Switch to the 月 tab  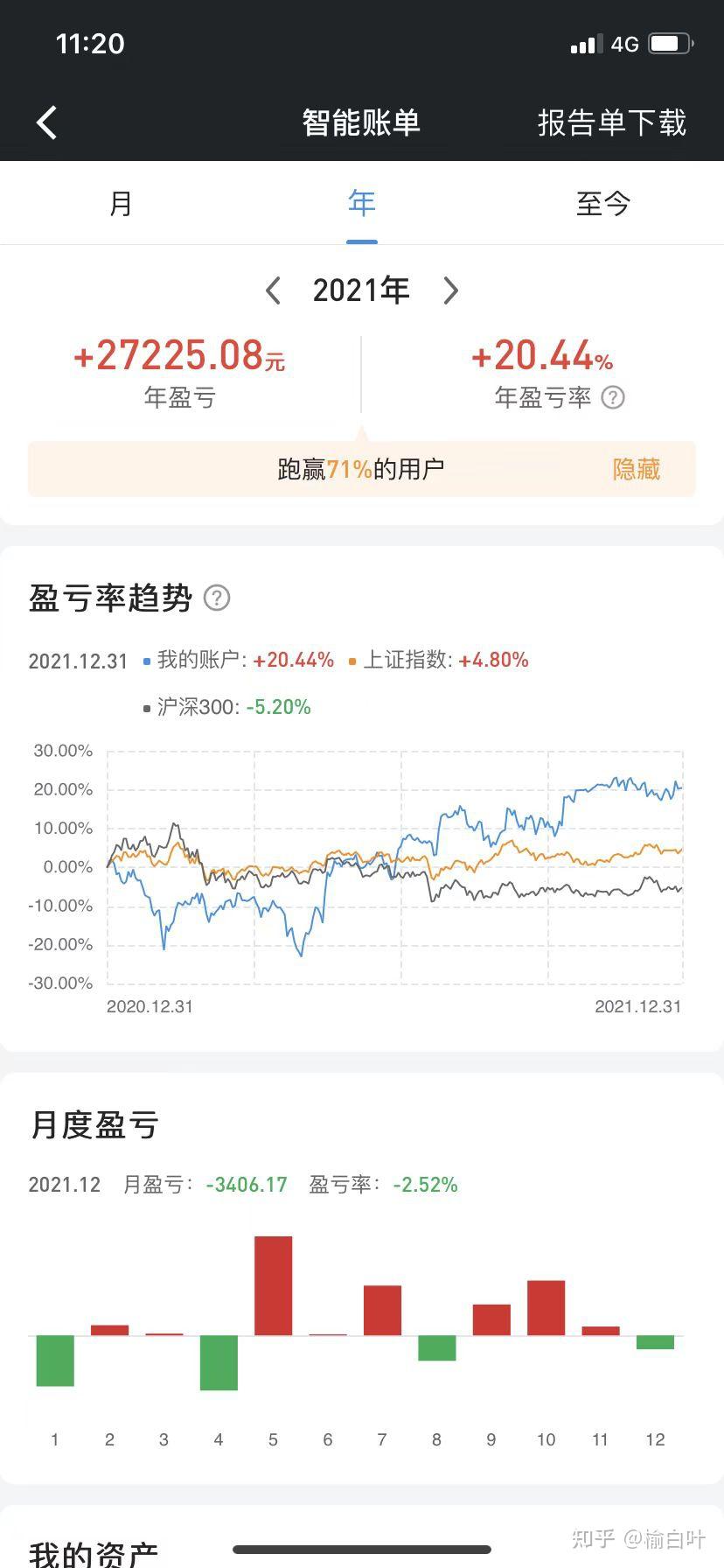[x=121, y=204]
